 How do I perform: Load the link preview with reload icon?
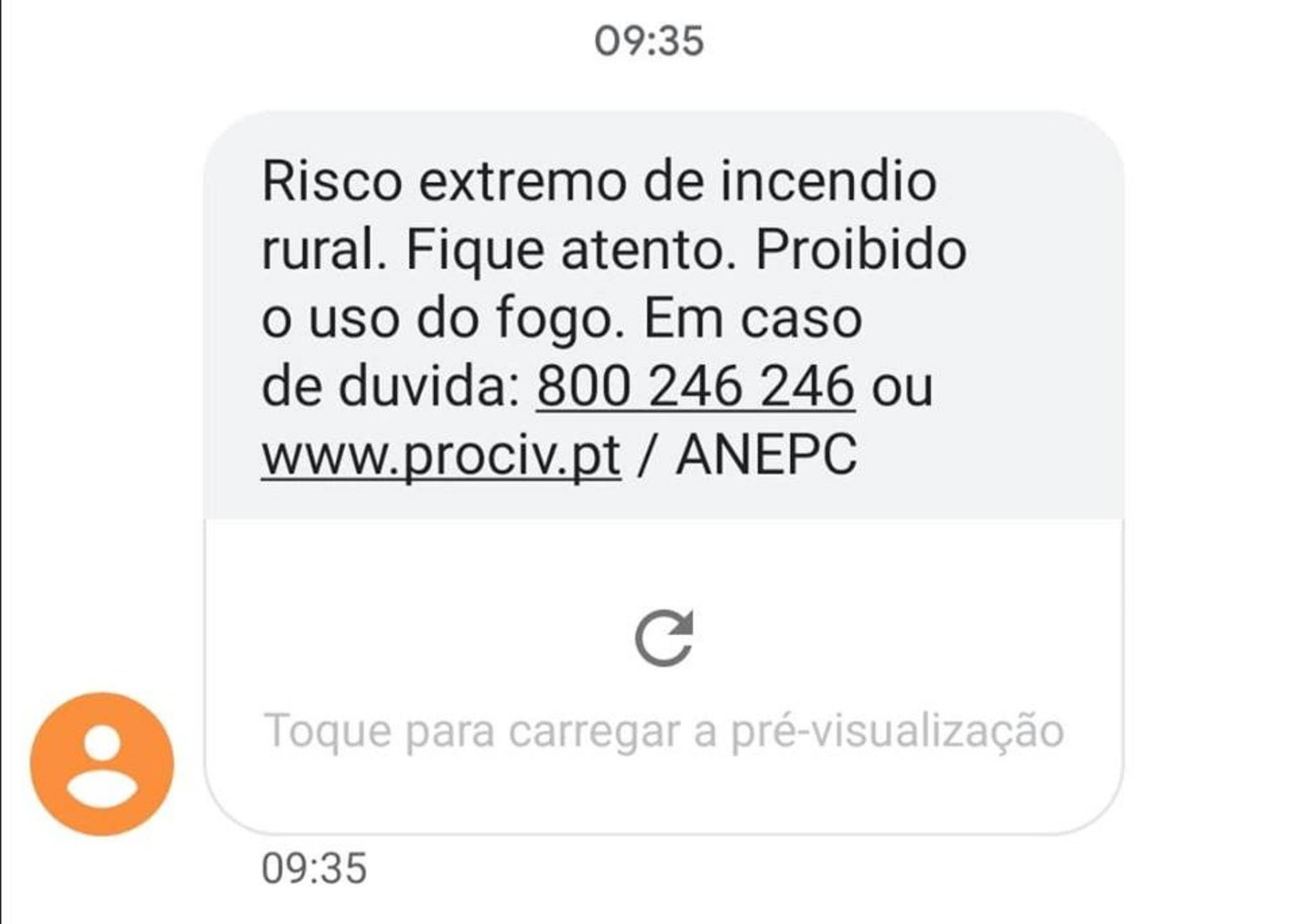(664, 638)
